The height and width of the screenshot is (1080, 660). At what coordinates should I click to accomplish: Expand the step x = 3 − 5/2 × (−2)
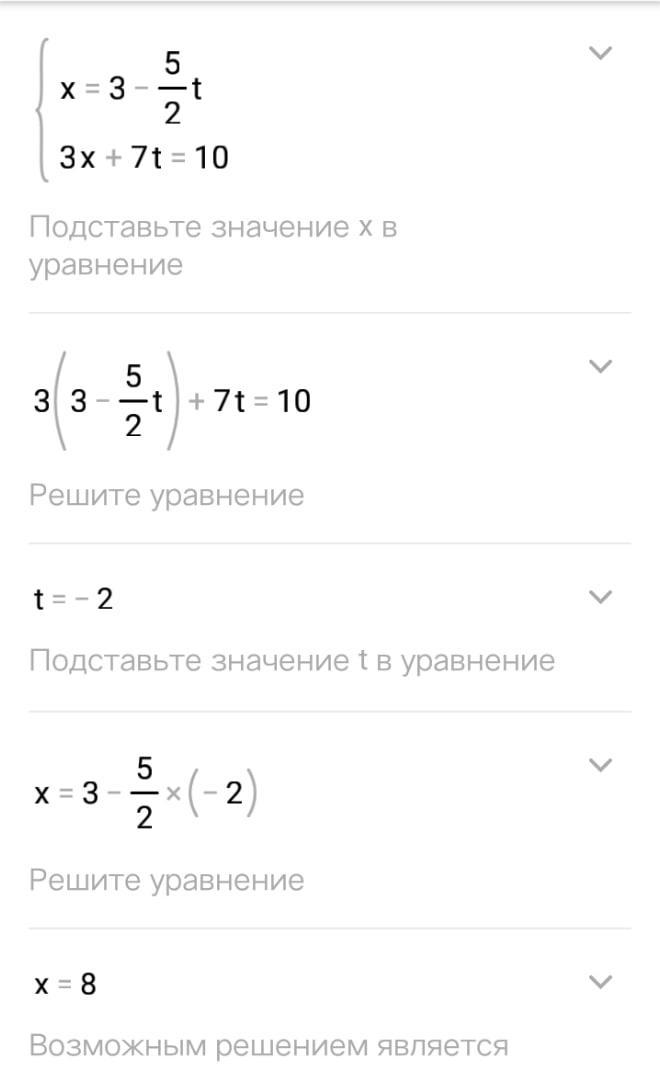600,766
